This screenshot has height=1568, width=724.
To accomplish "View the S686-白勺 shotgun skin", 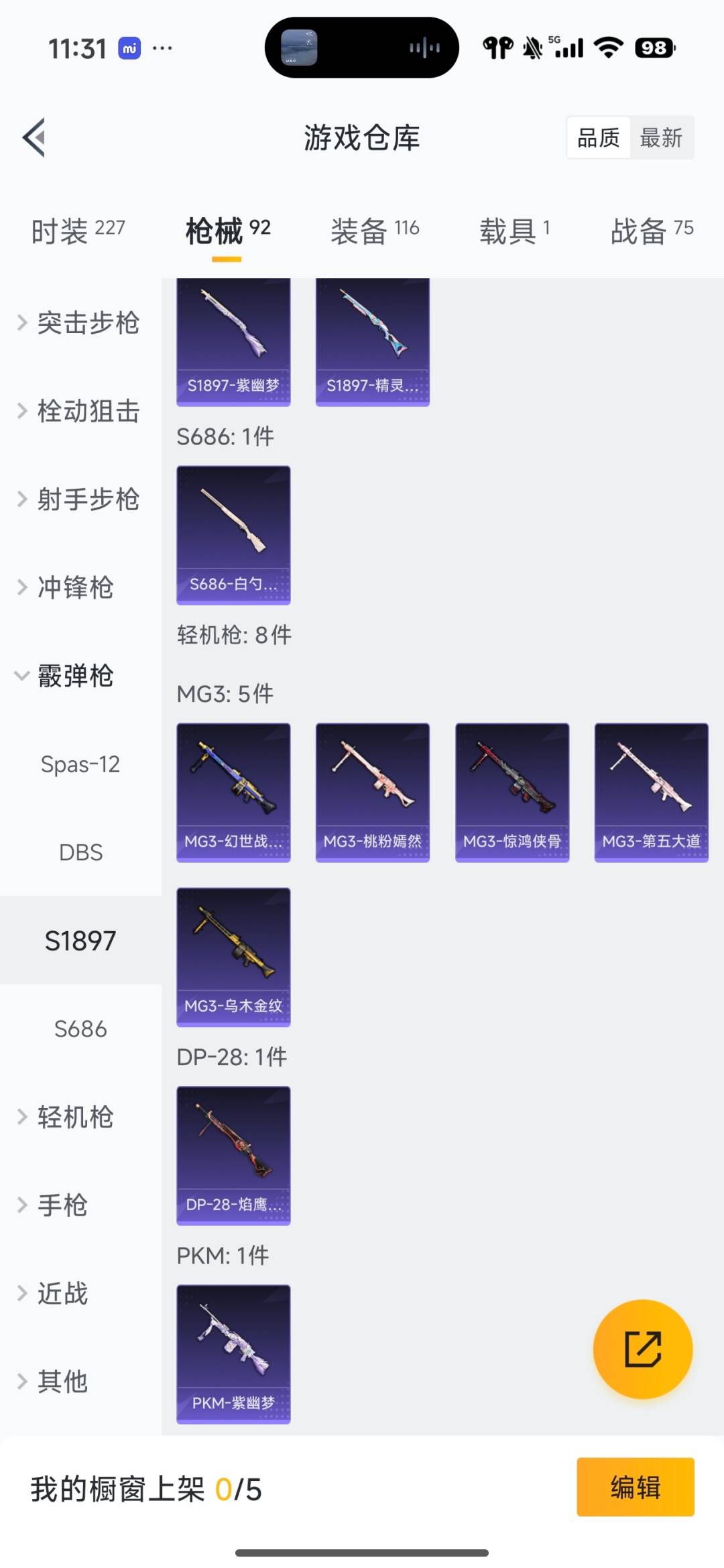I will (x=233, y=536).
